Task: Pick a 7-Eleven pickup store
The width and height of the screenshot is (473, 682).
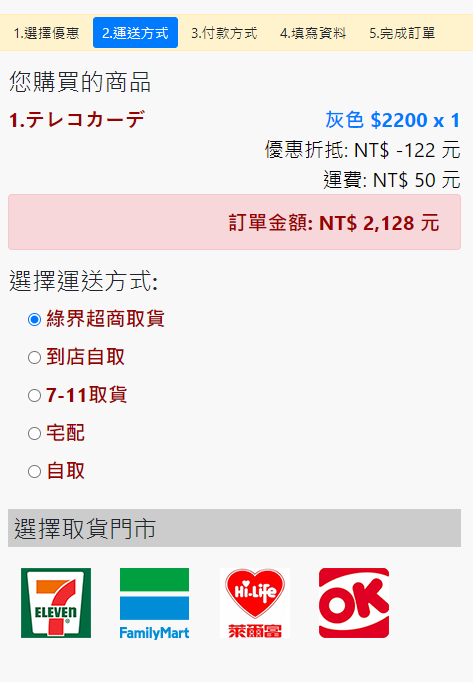Action: tap(56, 603)
